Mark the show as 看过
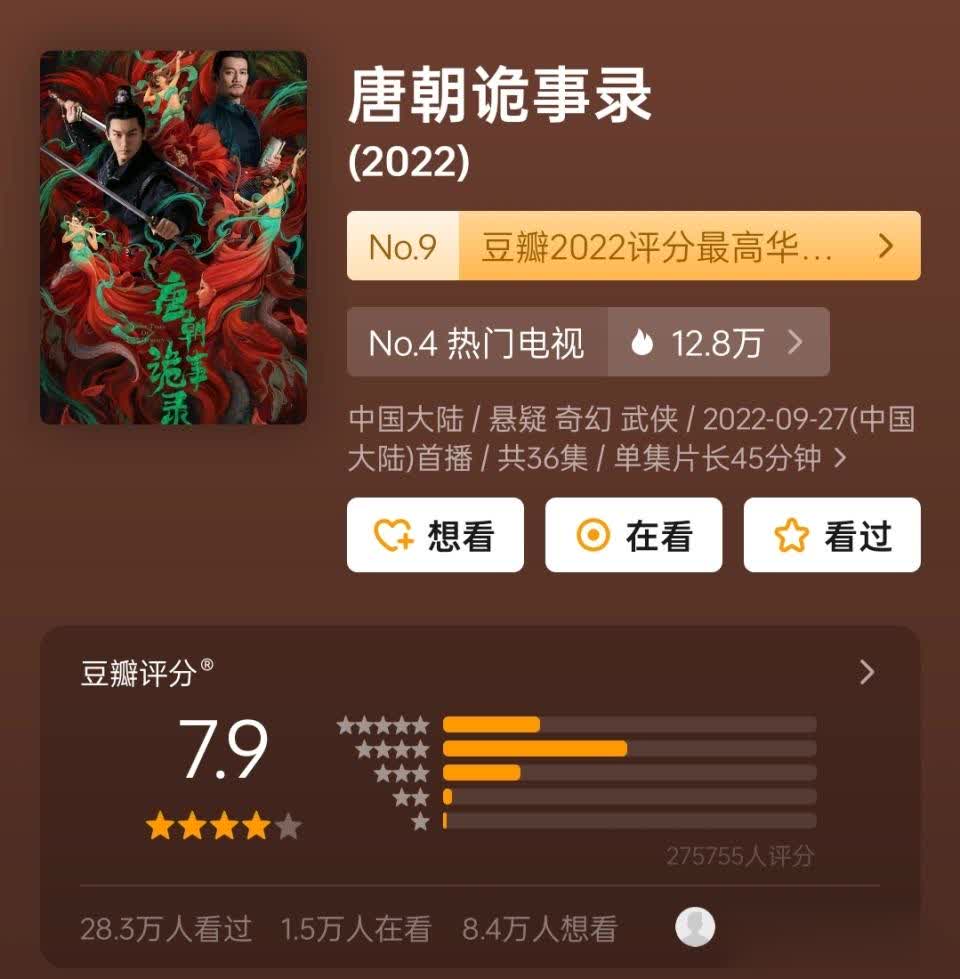The height and width of the screenshot is (979, 960). [x=831, y=536]
